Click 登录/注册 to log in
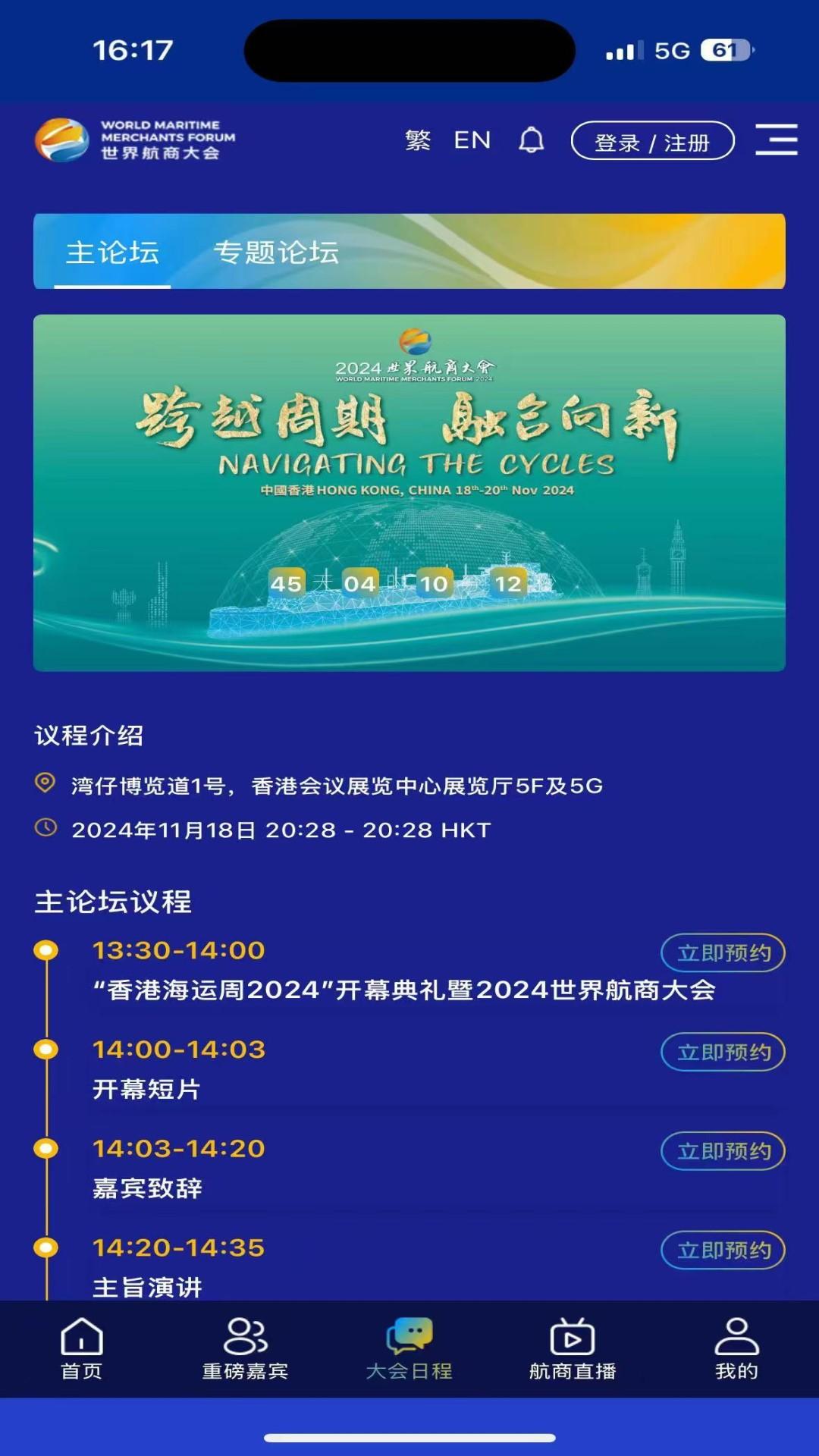The width and height of the screenshot is (819, 1456). pos(652,141)
